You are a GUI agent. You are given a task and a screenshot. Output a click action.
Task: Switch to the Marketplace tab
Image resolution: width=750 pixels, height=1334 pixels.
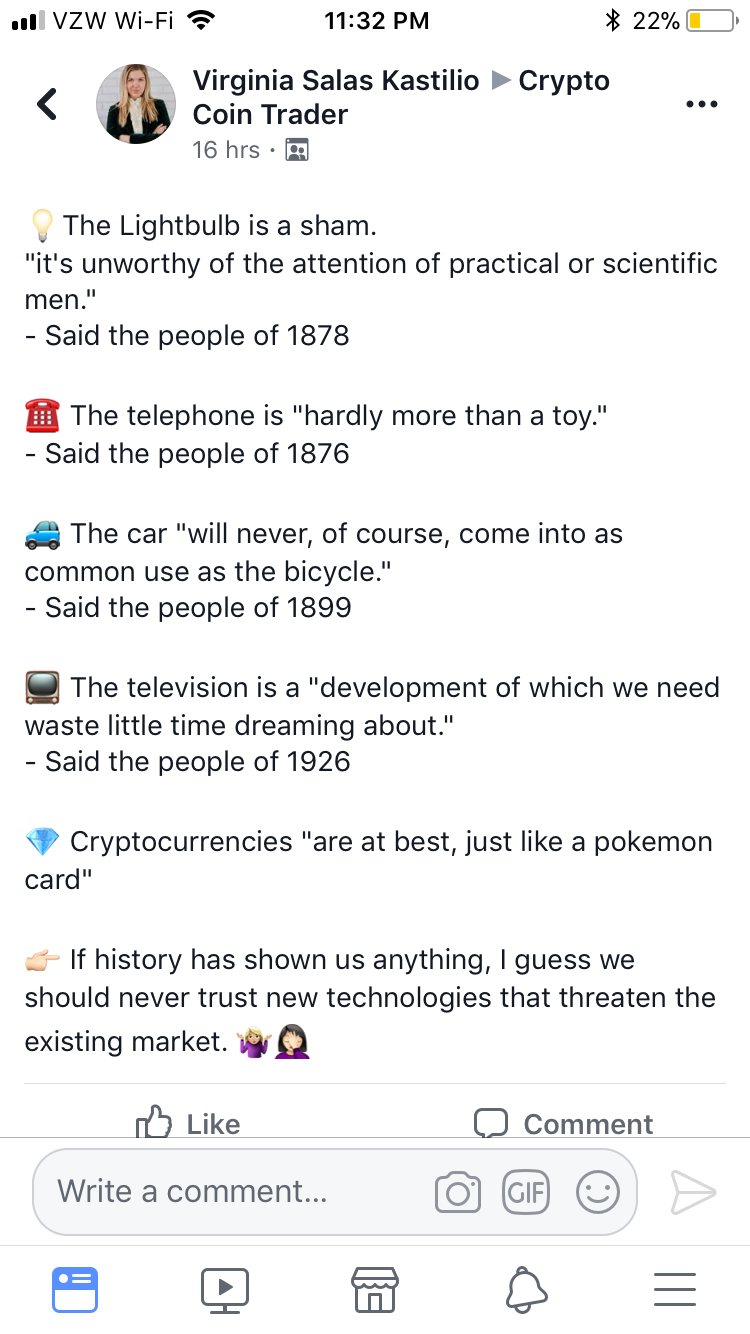[375, 1289]
